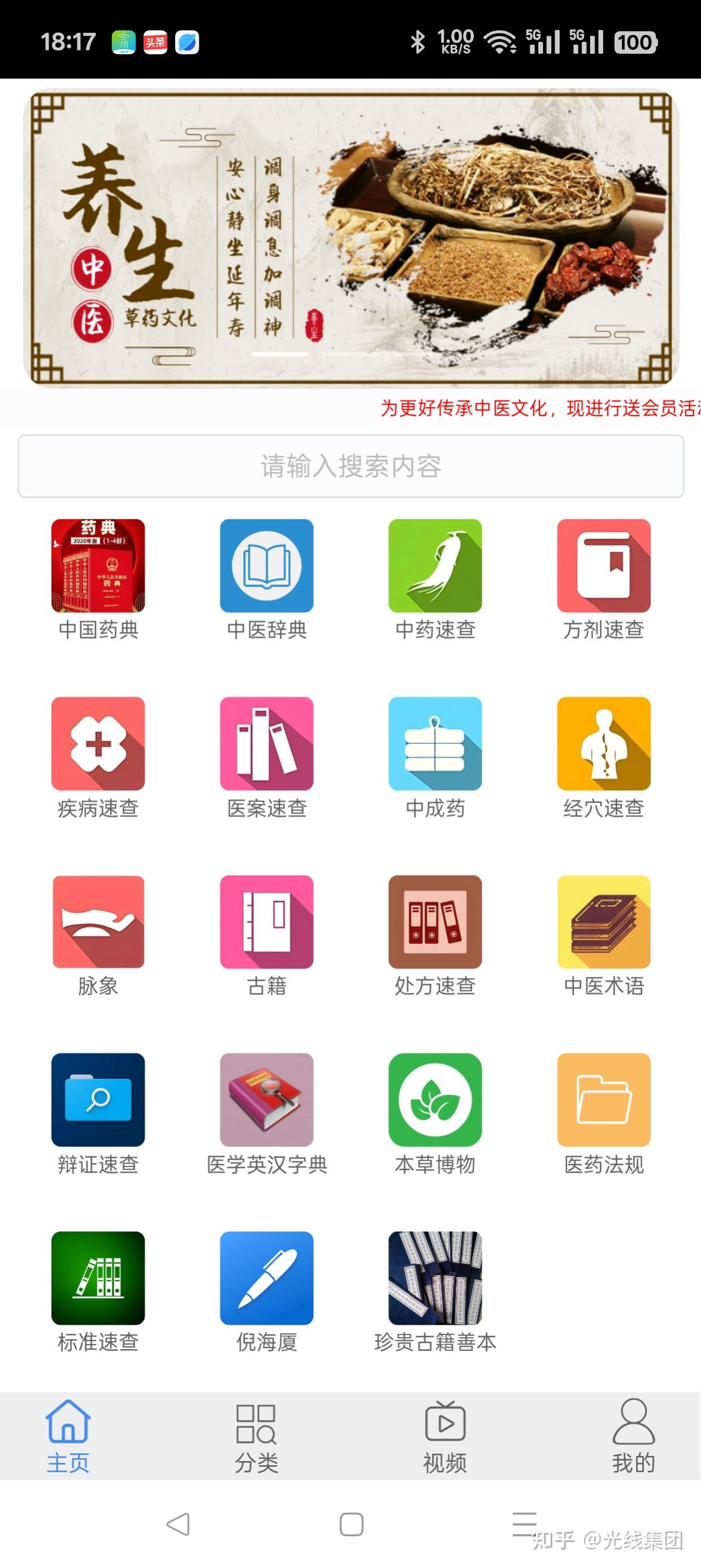Open 中医术语
Image resolution: width=701 pixels, height=1568 pixels.
coord(604,922)
